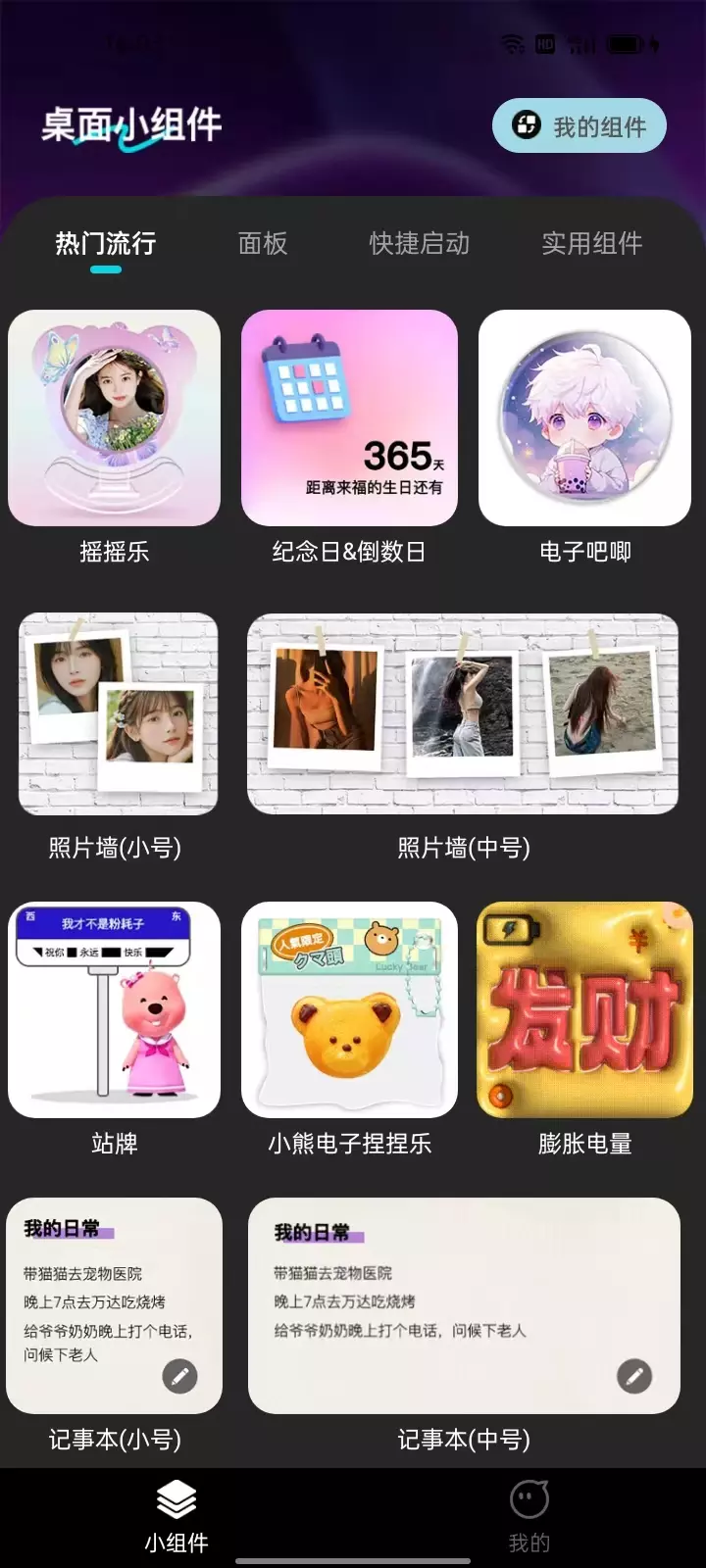Viewport: 706px width, 1568px height.
Task: Open the 电子吧唧 widget
Action: [584, 418]
